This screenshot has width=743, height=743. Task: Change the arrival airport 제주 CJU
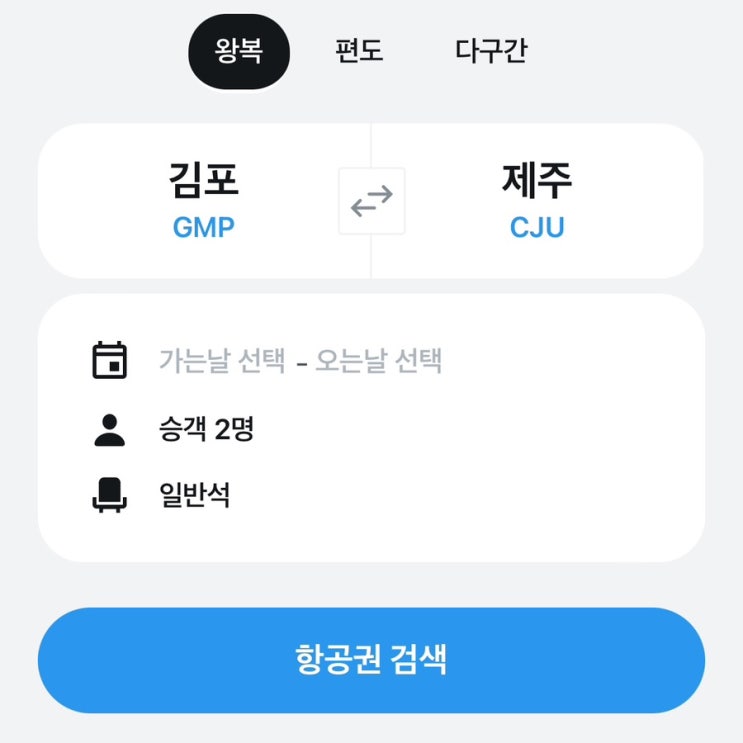537,200
